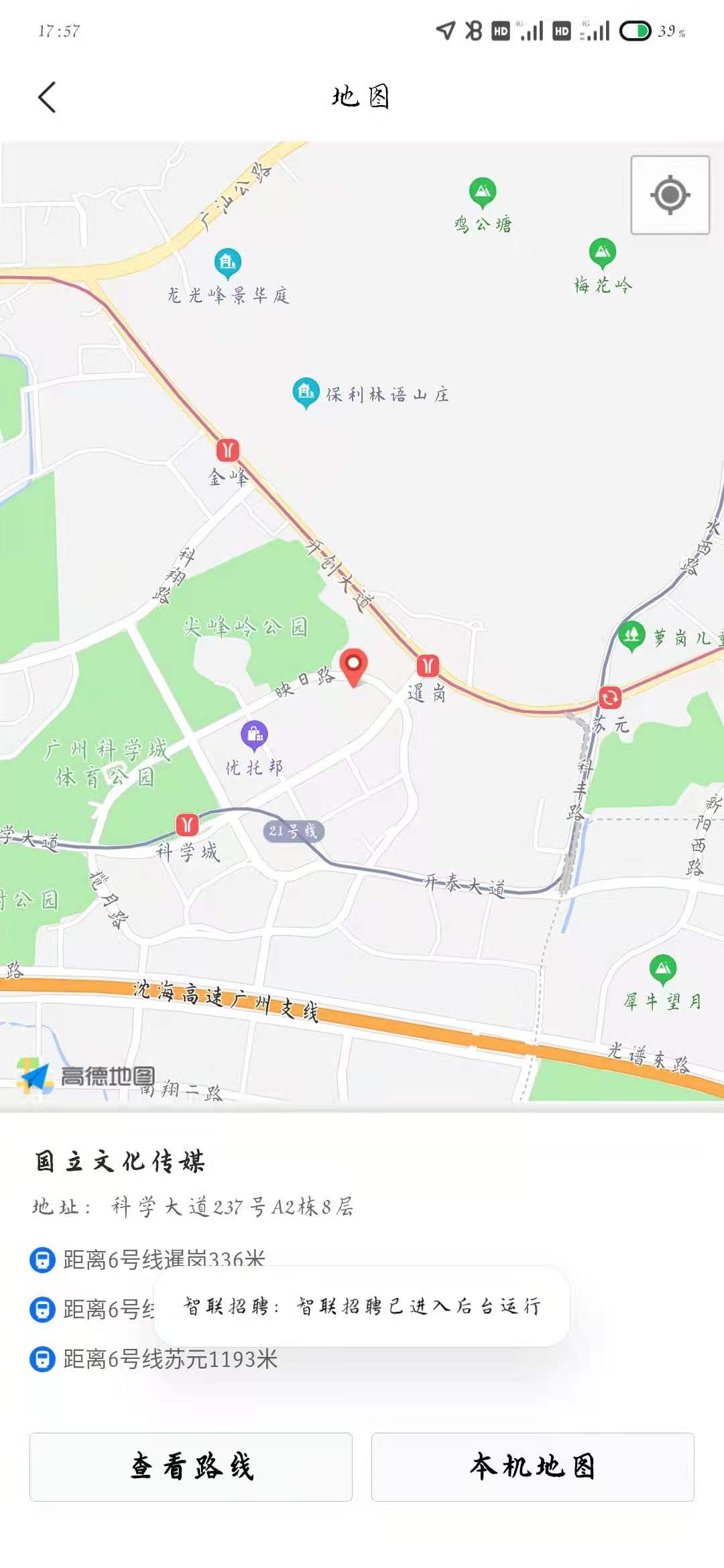
Task: Tap the 保利林语山庄 residential marker
Action: pyautogui.click(x=305, y=389)
